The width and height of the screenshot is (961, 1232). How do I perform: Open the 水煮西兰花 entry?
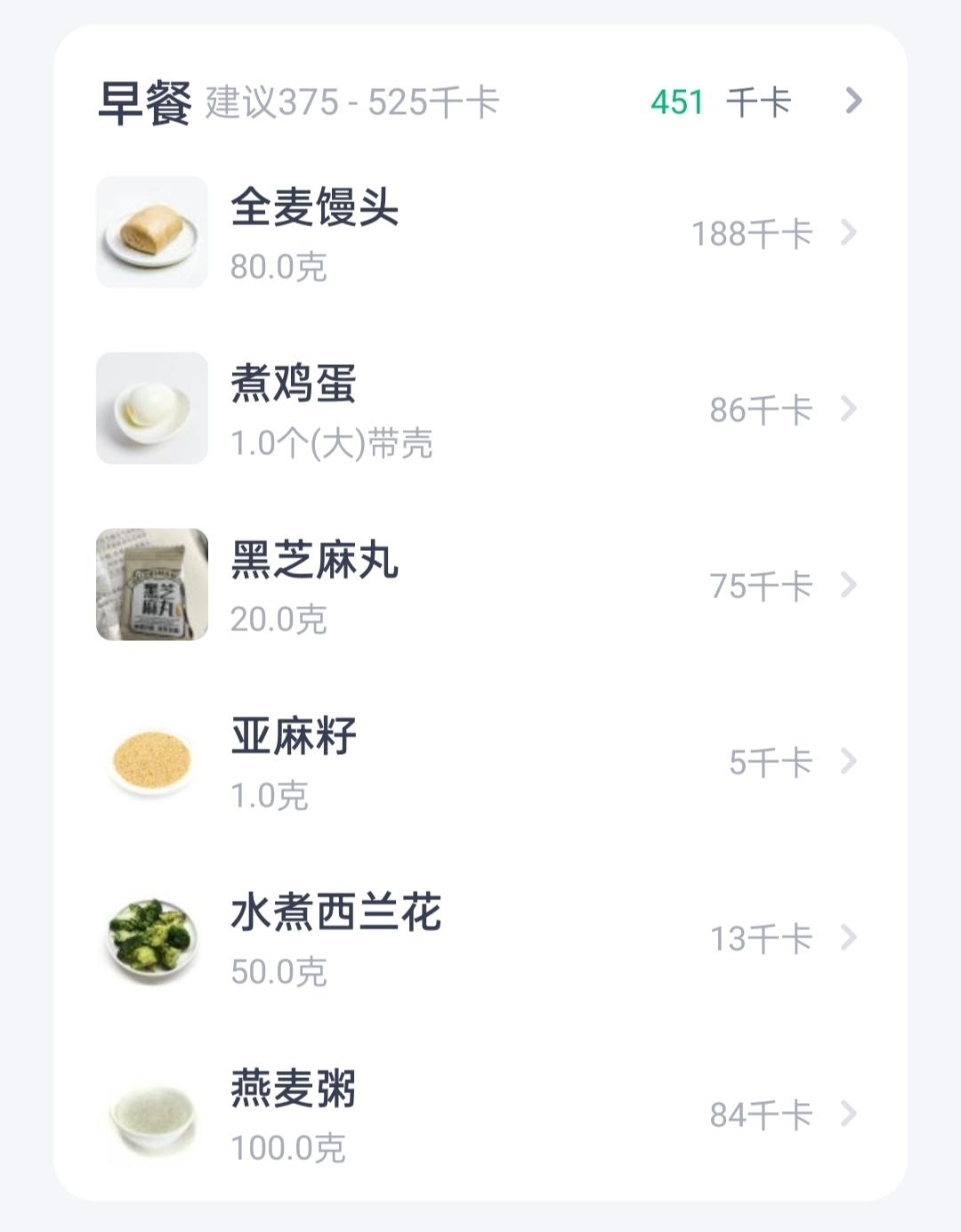coord(480,938)
